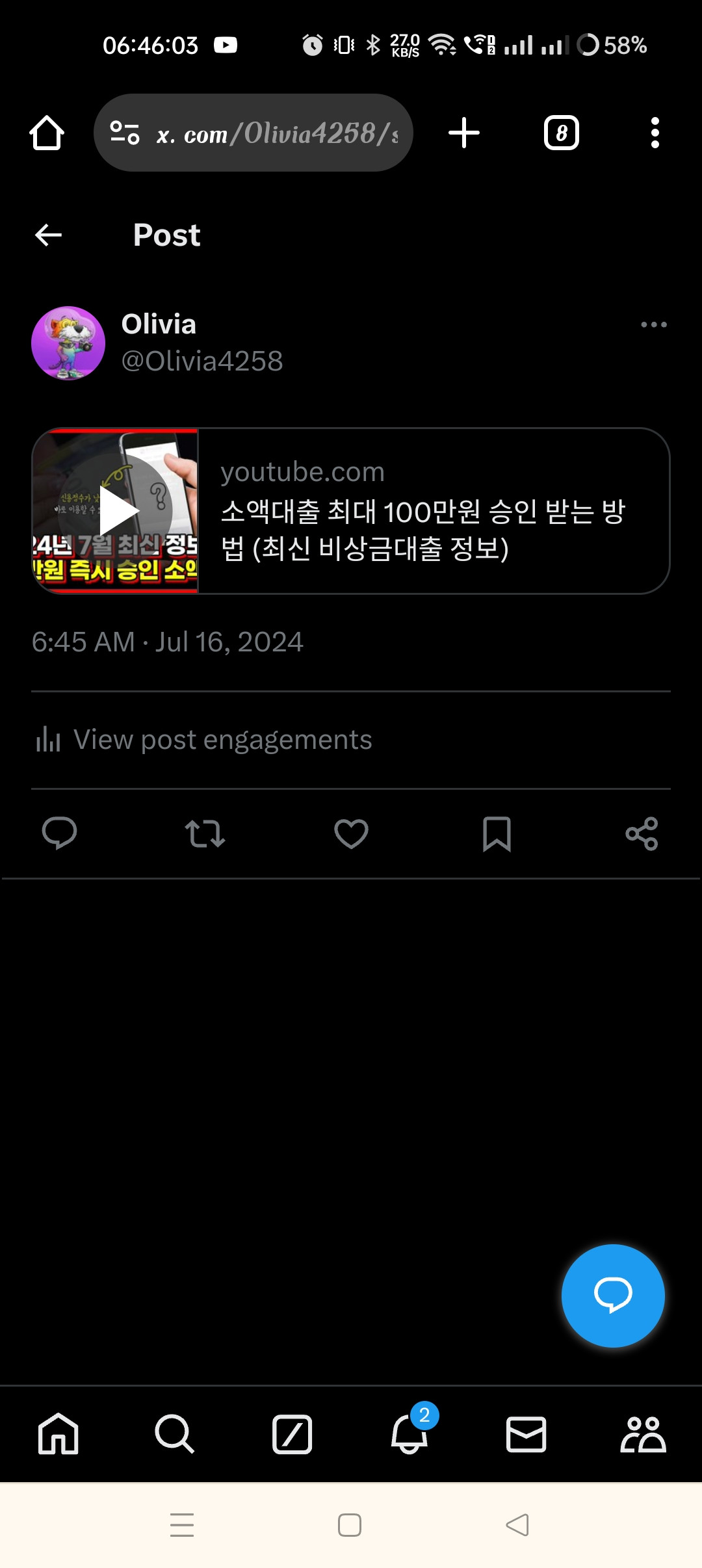702x1568 pixels.
Task: View post engagements
Action: pos(204,740)
